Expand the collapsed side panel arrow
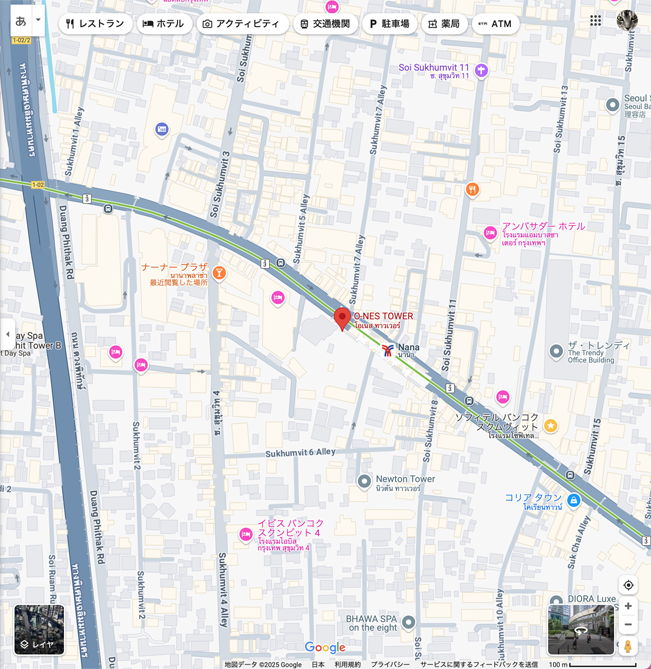The width and height of the screenshot is (651, 669). (x=7, y=335)
